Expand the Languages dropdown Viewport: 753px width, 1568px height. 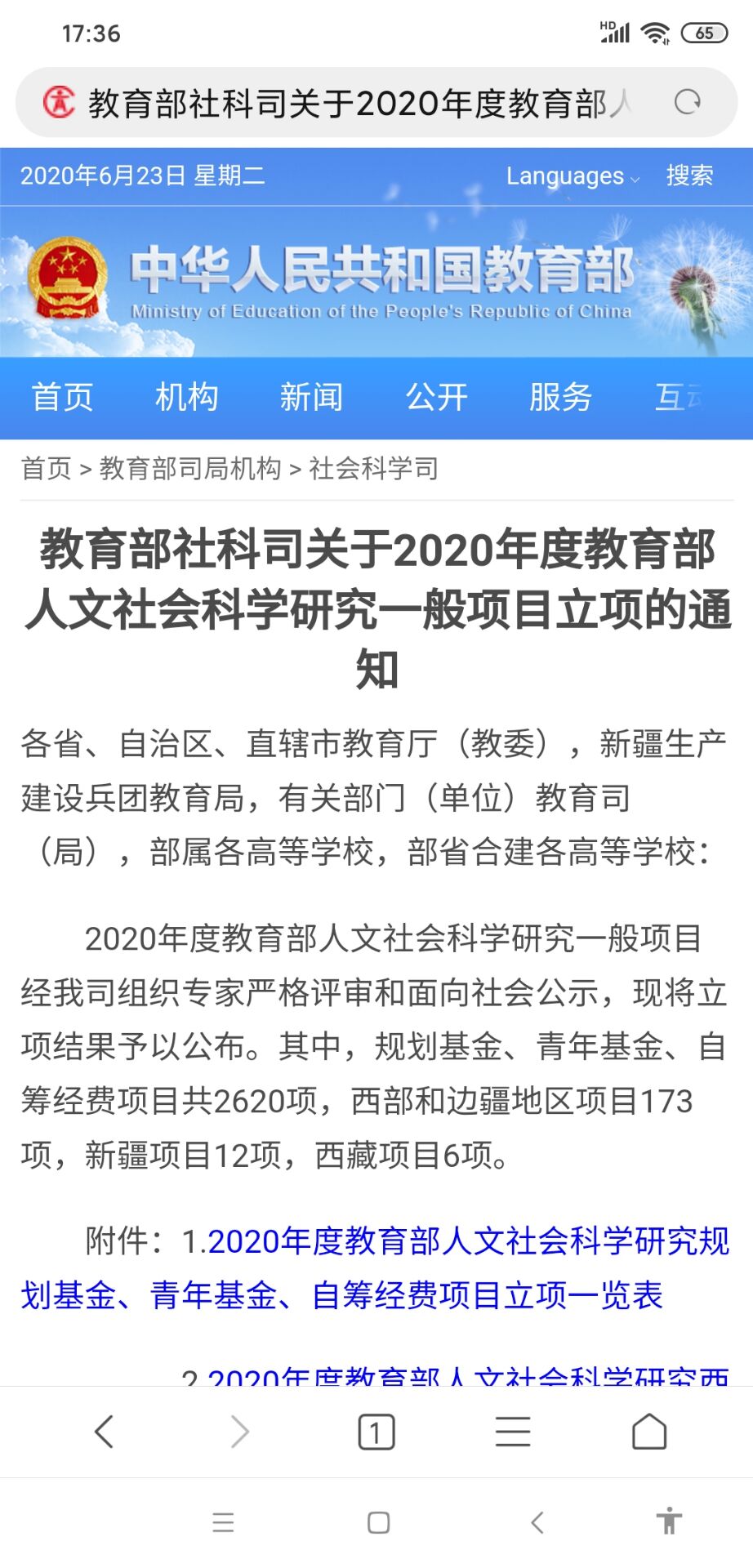coord(573,176)
